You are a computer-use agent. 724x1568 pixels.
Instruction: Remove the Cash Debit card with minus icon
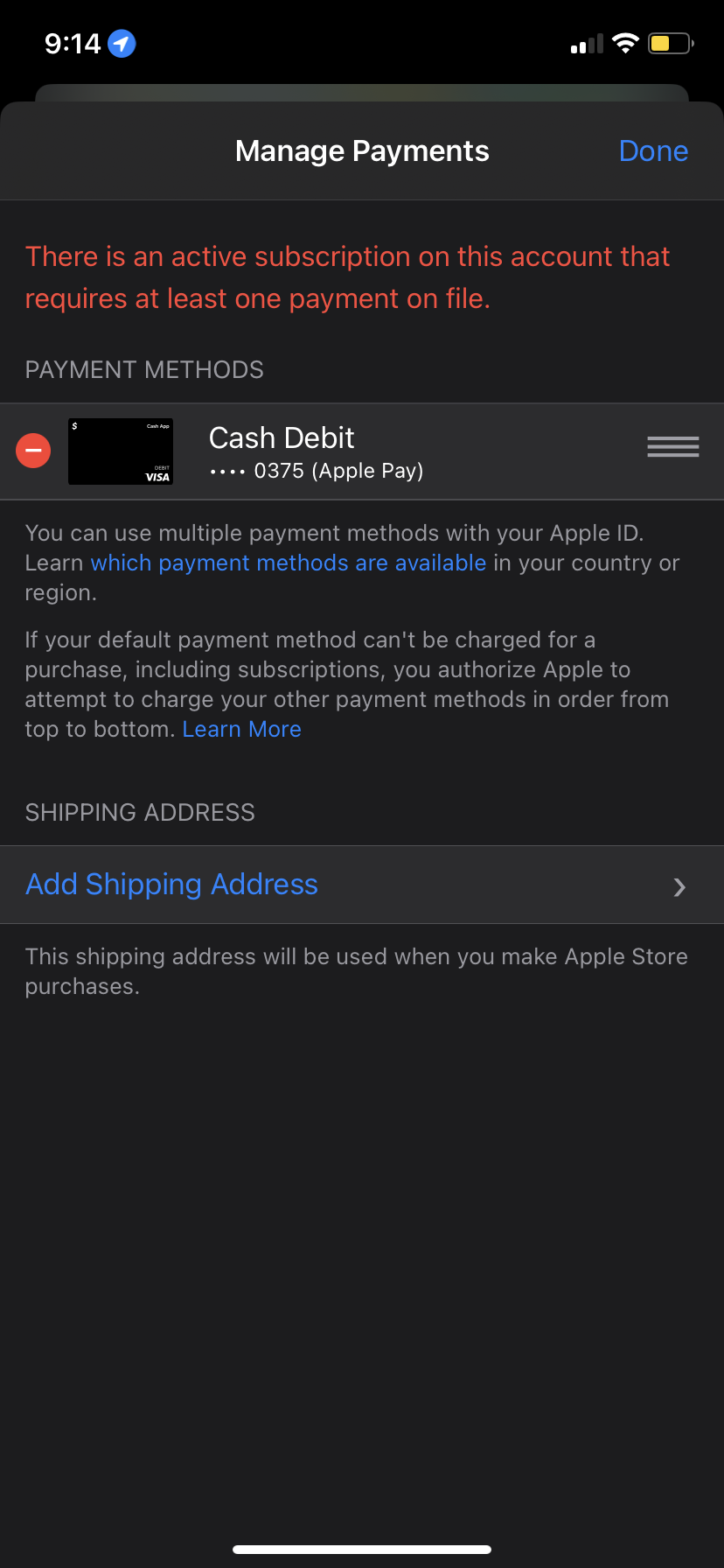(33, 451)
